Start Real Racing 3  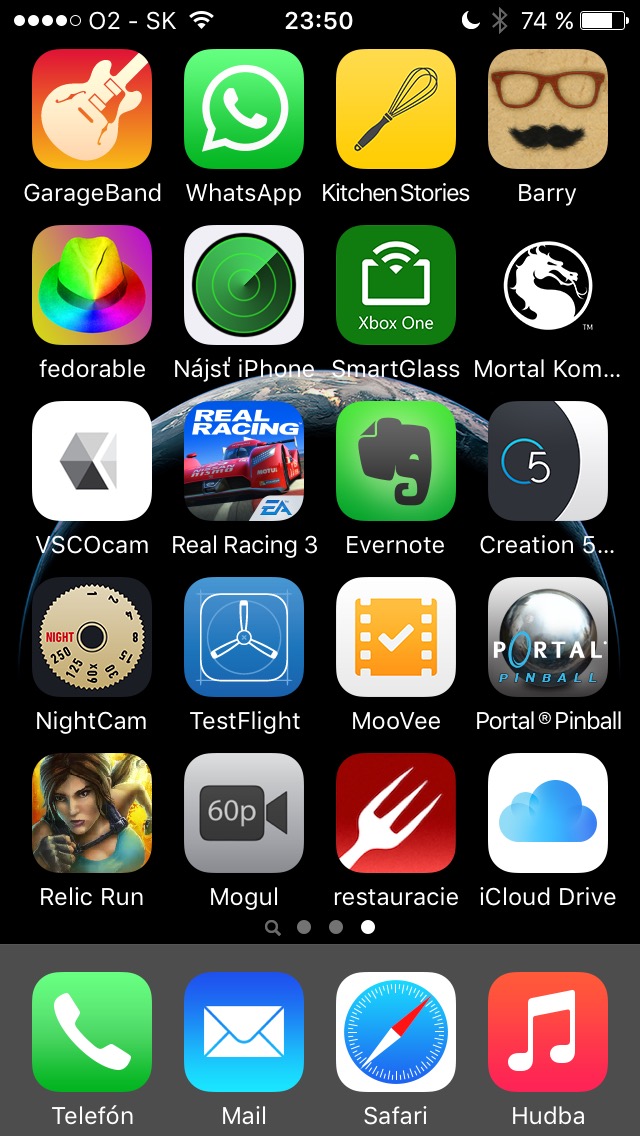244,461
